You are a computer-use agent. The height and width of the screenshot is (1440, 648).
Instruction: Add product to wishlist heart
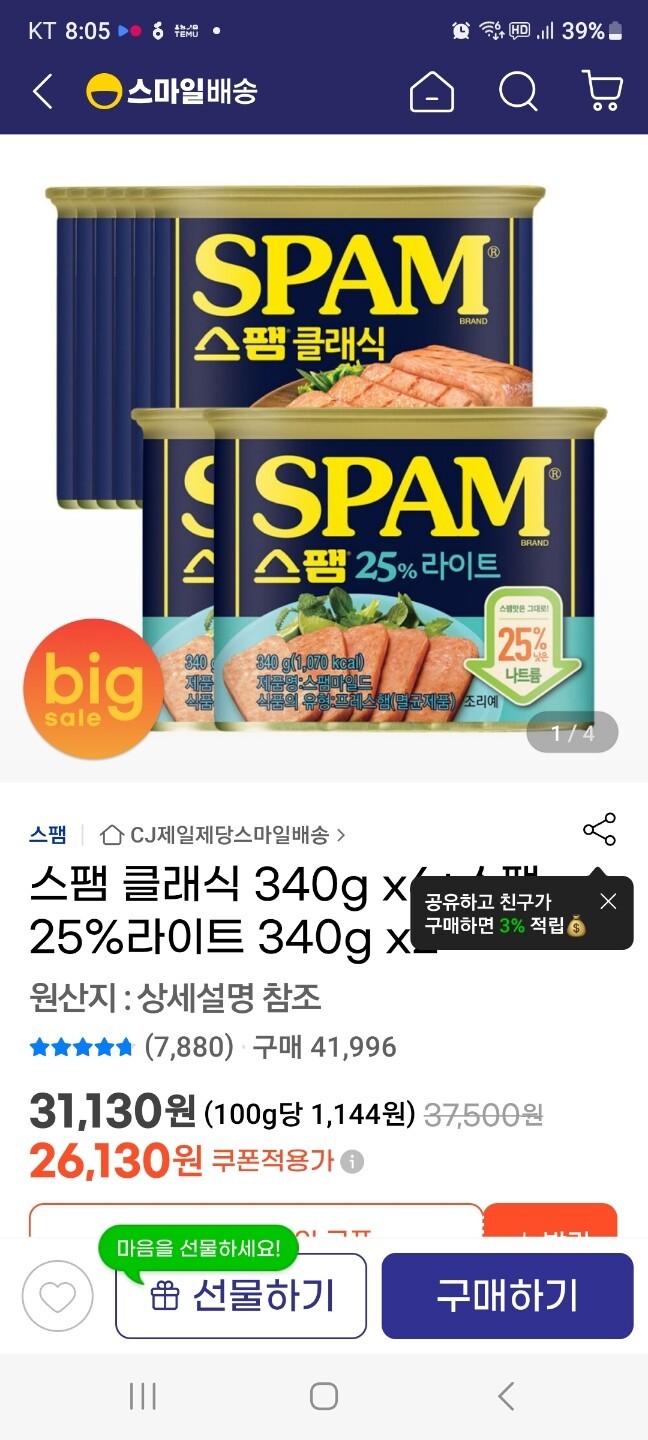[57, 1297]
